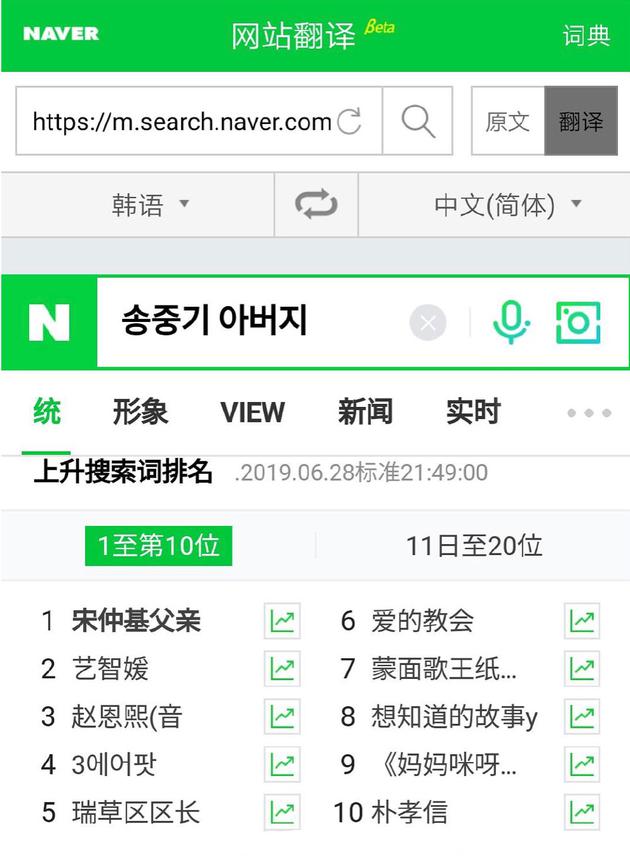Open the 新闻 news tab

(x=365, y=412)
